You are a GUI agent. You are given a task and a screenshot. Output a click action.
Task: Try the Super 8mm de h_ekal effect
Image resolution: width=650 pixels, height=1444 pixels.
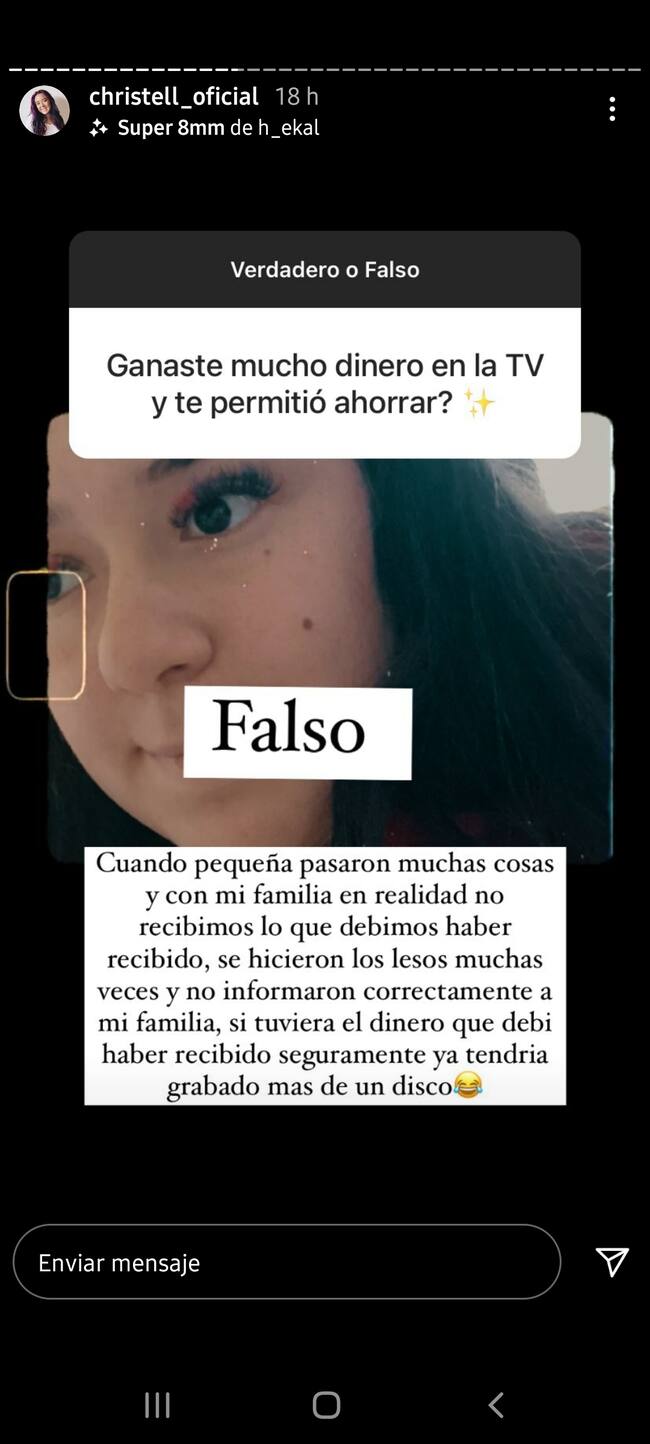coord(206,128)
